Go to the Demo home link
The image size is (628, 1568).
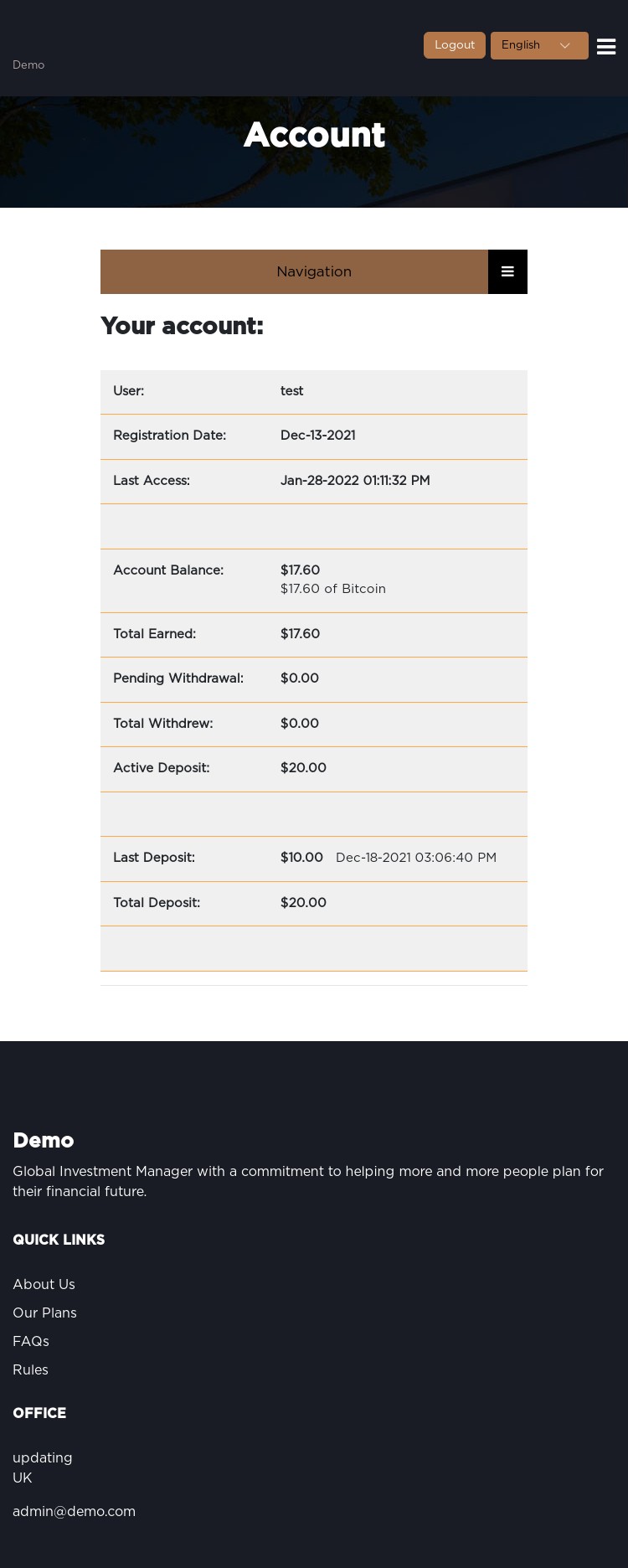point(28,65)
